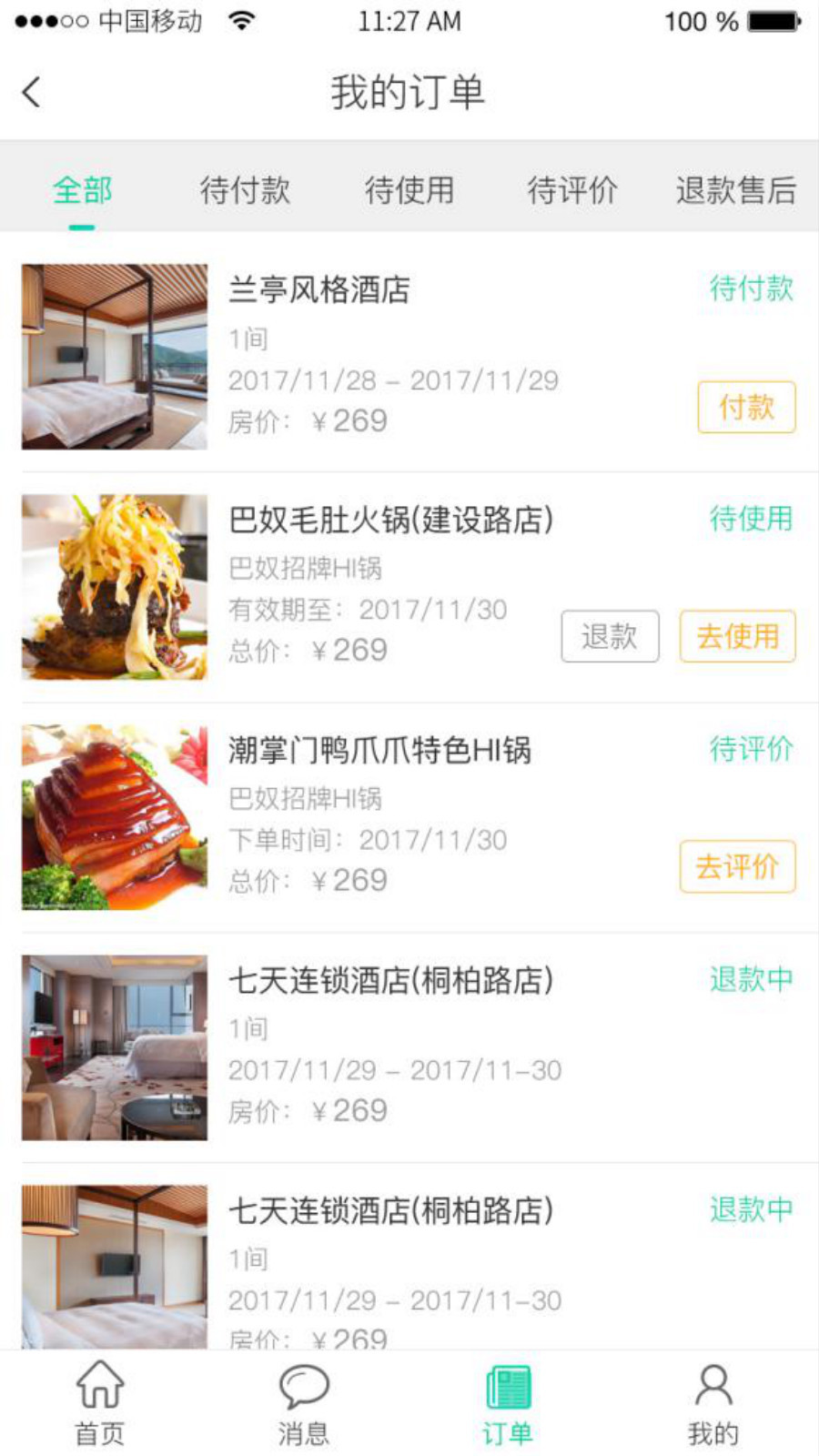Request 退款 for the 巴奴毛肚火锅 order
This screenshot has height=1456, width=819.
click(x=611, y=637)
